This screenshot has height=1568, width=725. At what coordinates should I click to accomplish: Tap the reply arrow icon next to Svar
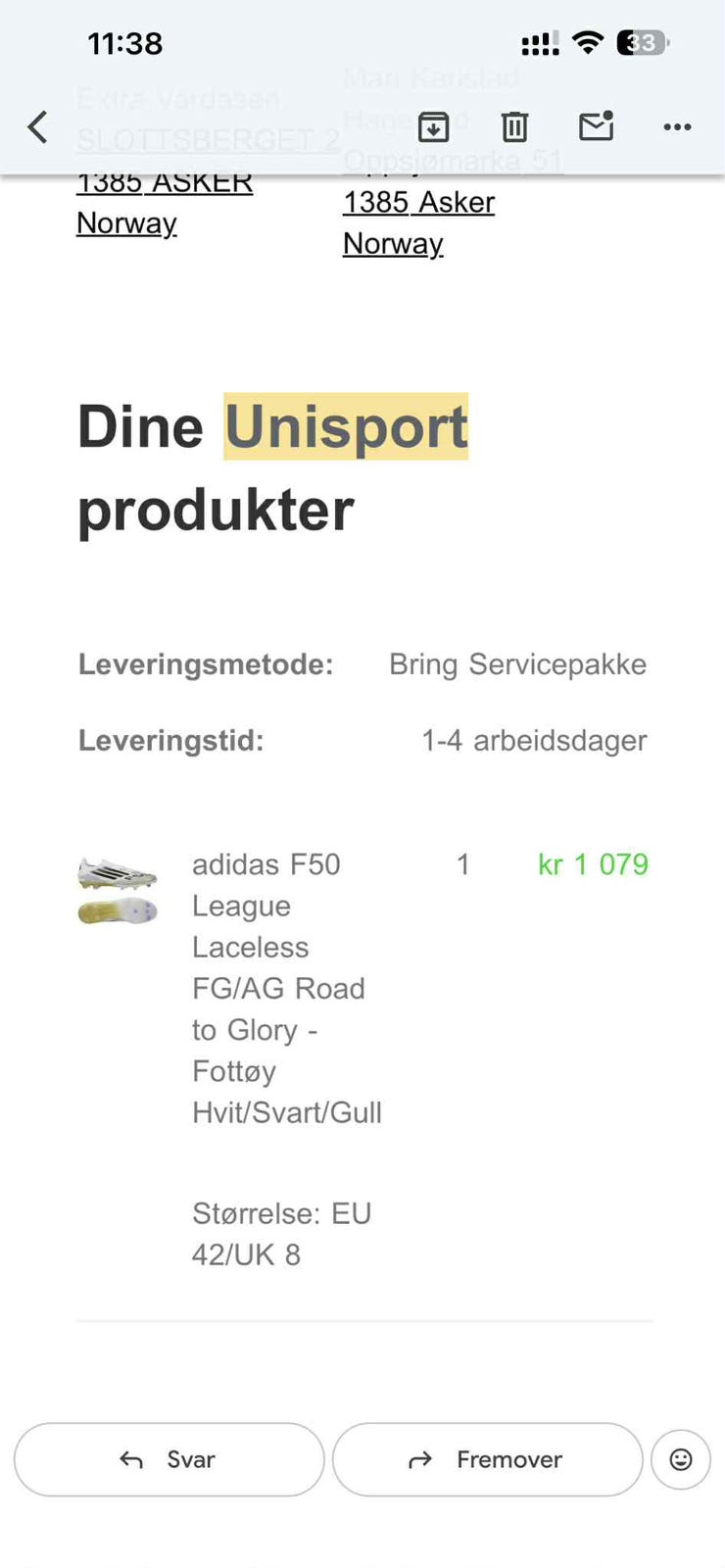[x=130, y=1459]
